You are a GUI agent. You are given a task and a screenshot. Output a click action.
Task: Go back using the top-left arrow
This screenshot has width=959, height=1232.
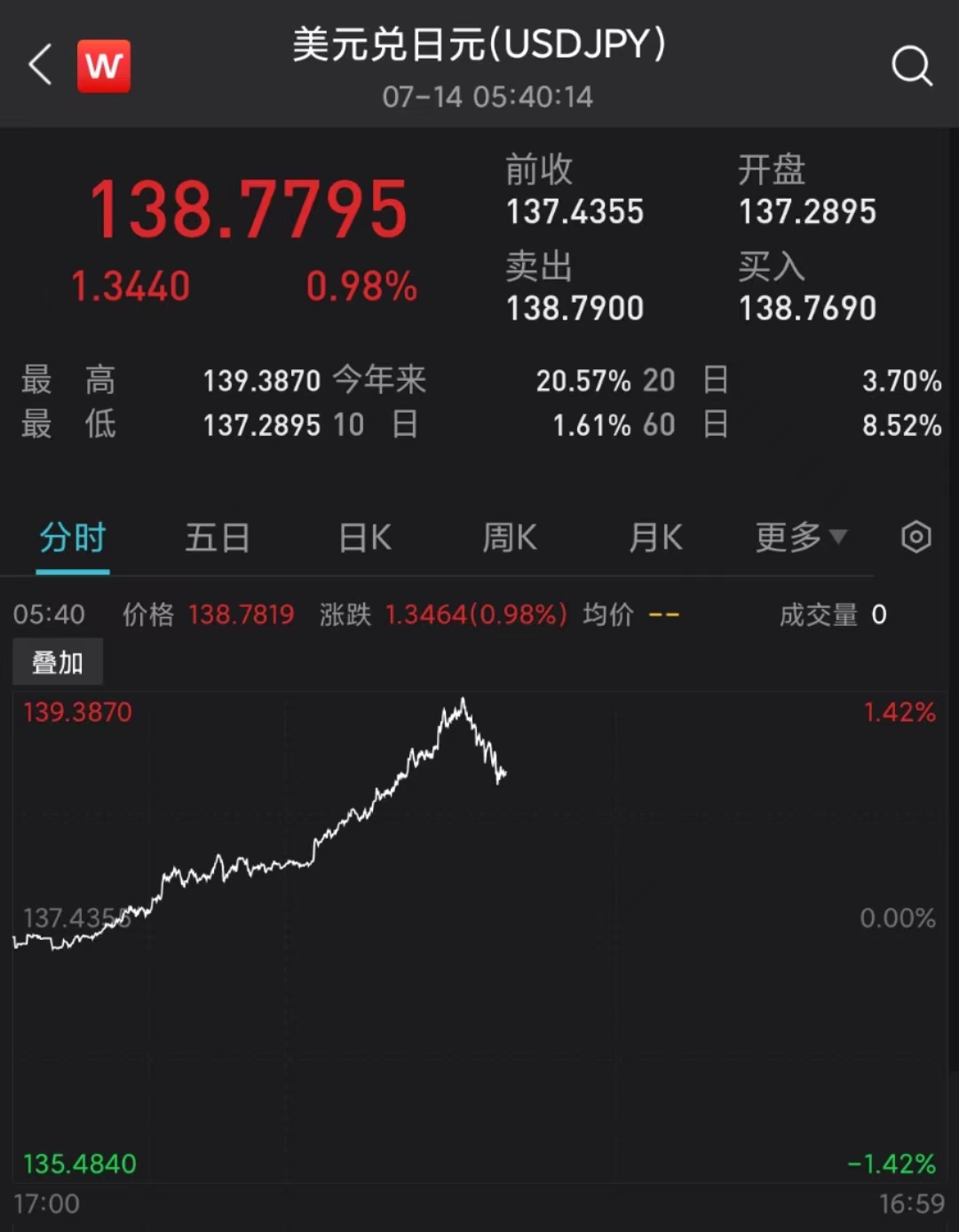tap(41, 66)
